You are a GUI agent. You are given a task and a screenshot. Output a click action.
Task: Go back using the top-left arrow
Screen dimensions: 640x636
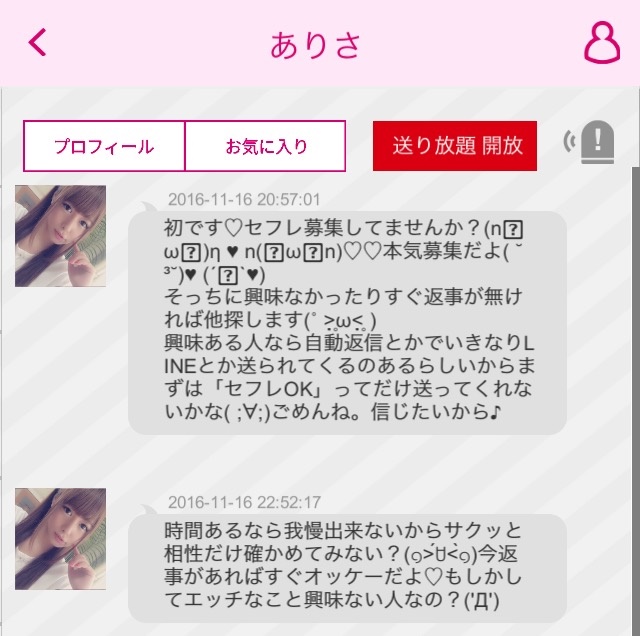pos(38,43)
